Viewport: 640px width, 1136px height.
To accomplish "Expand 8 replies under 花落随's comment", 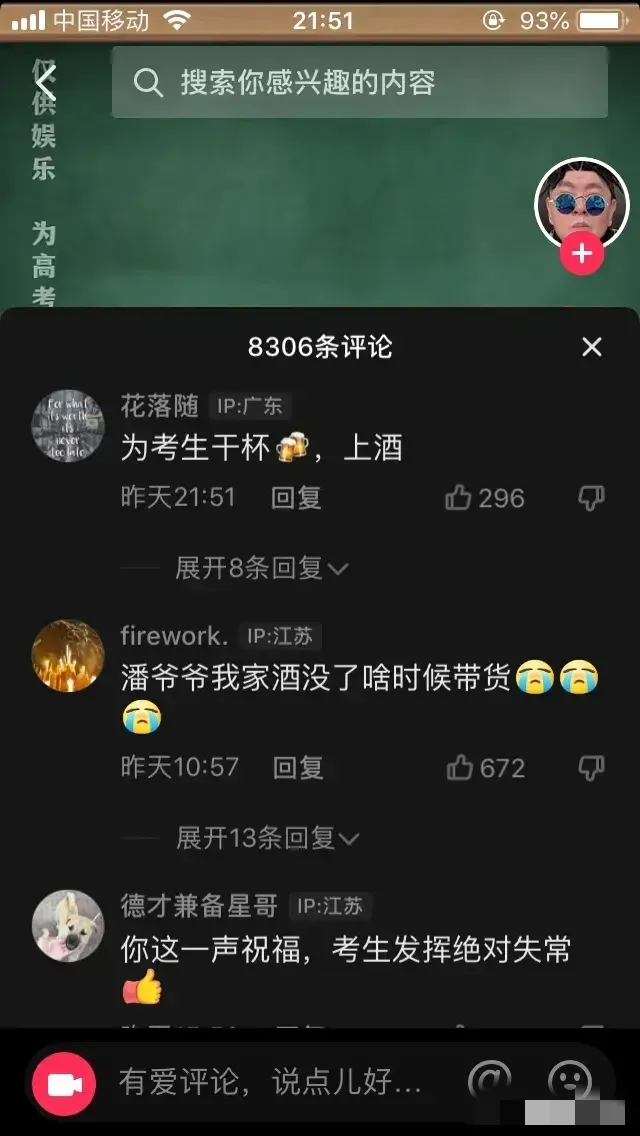I will [x=260, y=569].
